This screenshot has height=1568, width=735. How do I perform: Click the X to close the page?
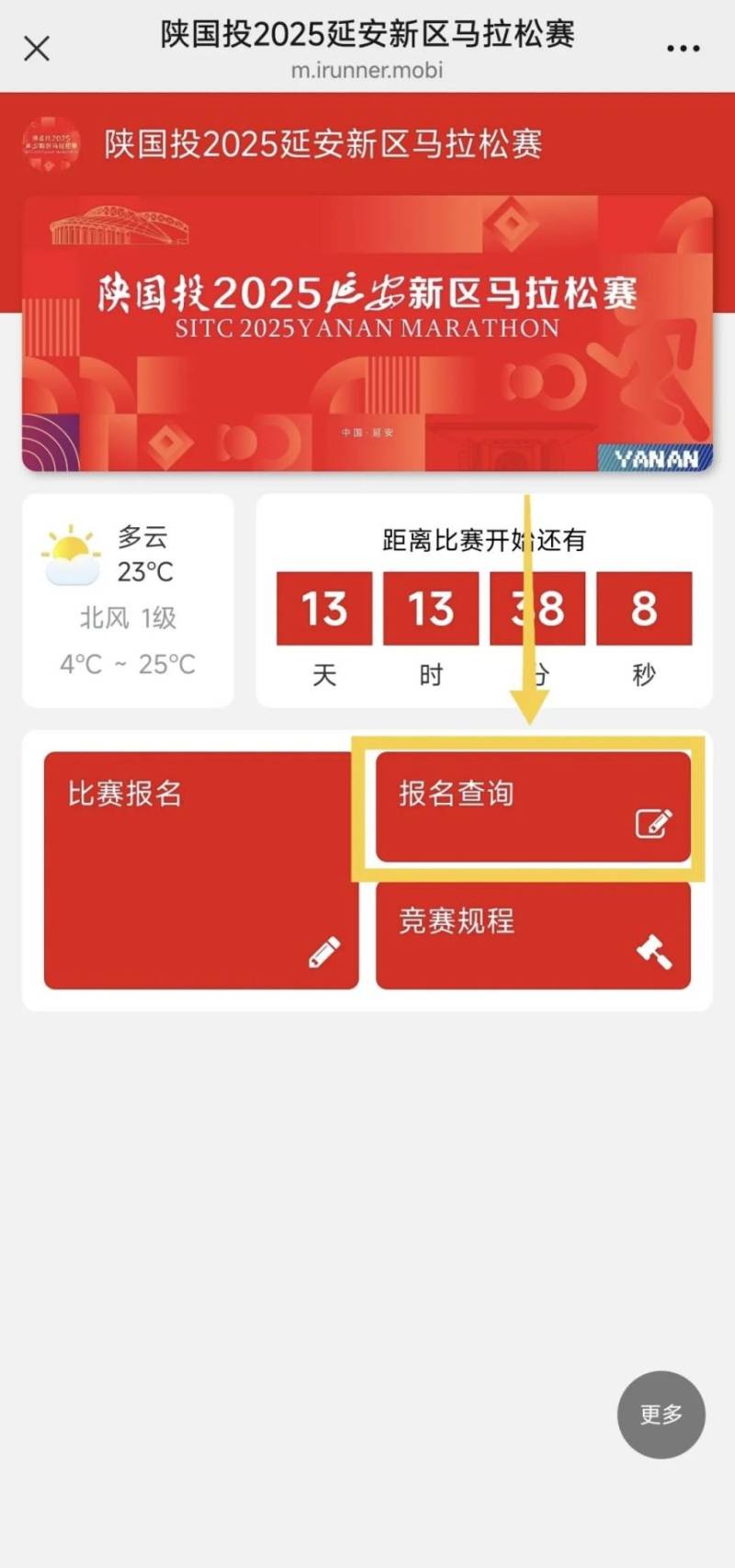36,48
